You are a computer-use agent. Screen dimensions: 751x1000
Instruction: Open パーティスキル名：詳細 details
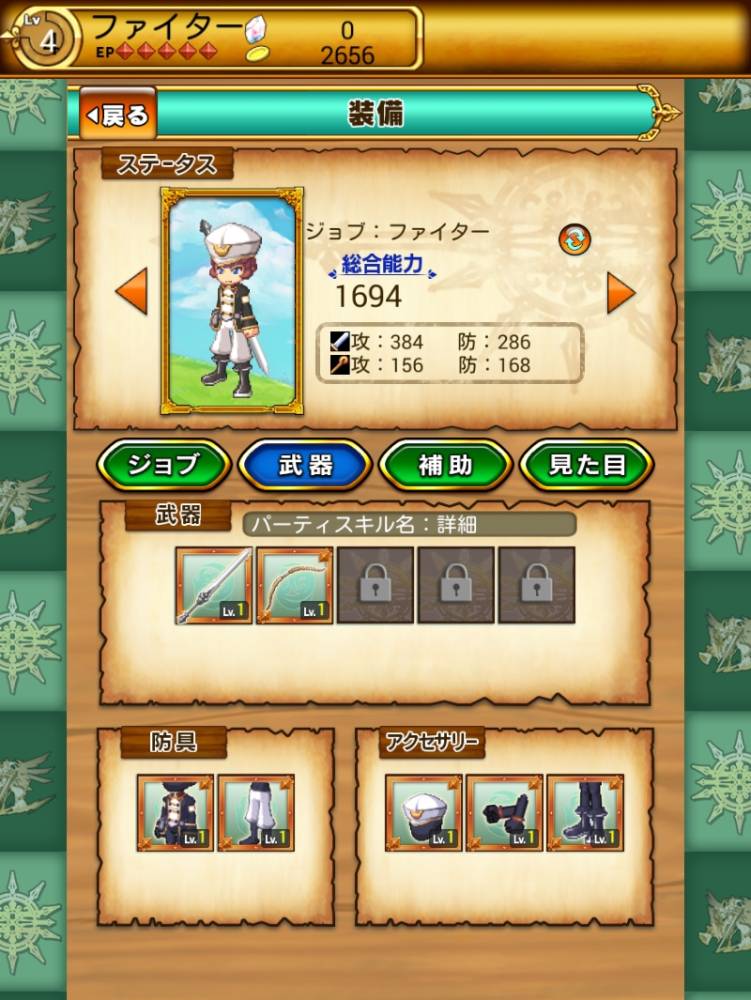[409, 524]
